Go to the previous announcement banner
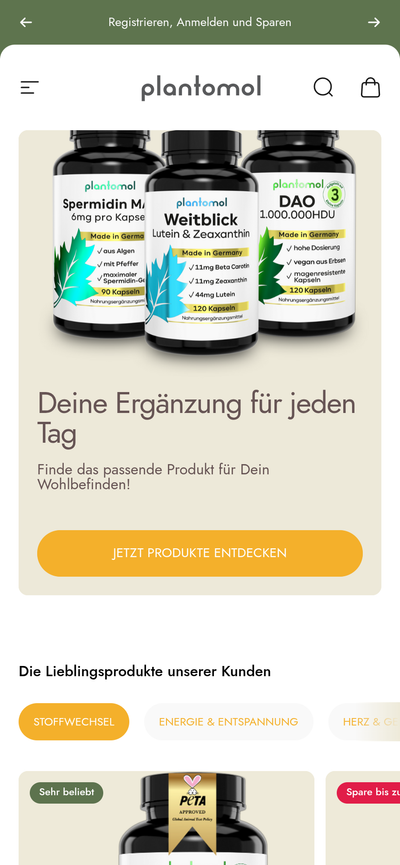 point(26,22)
